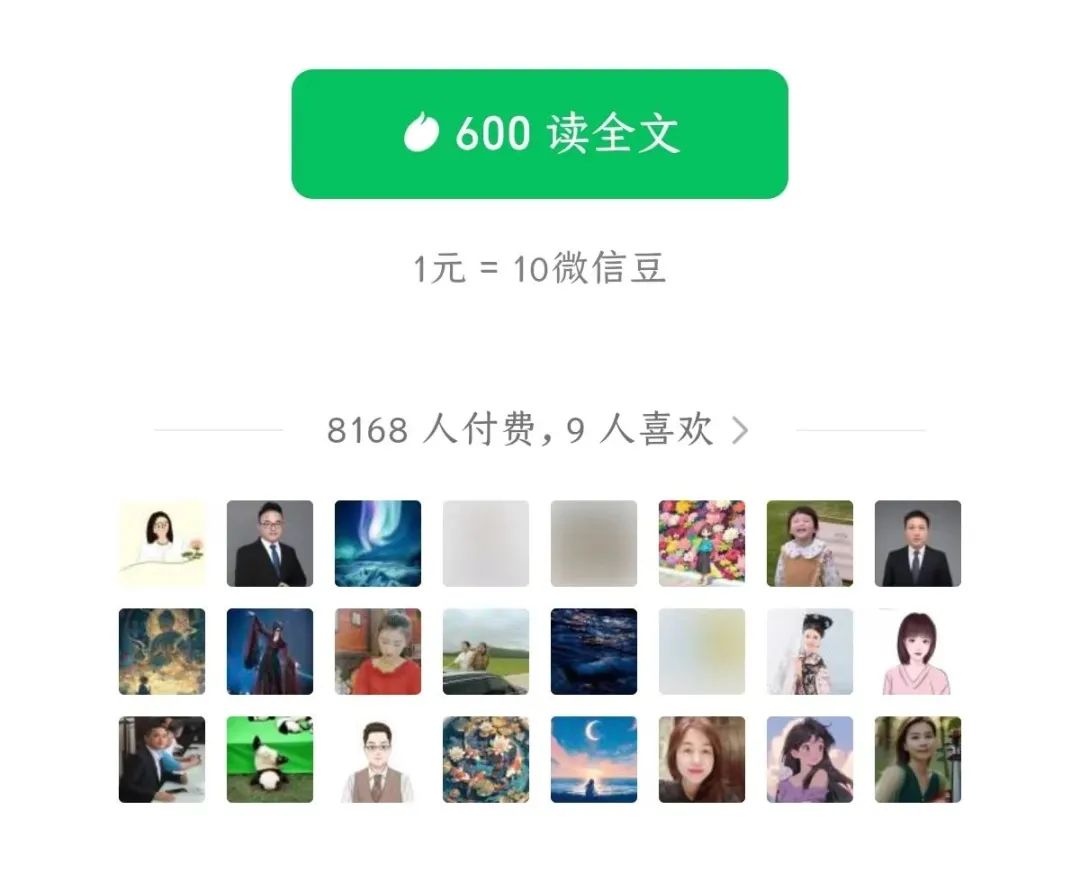Open the list of 8168 paying readers

pos(538,430)
